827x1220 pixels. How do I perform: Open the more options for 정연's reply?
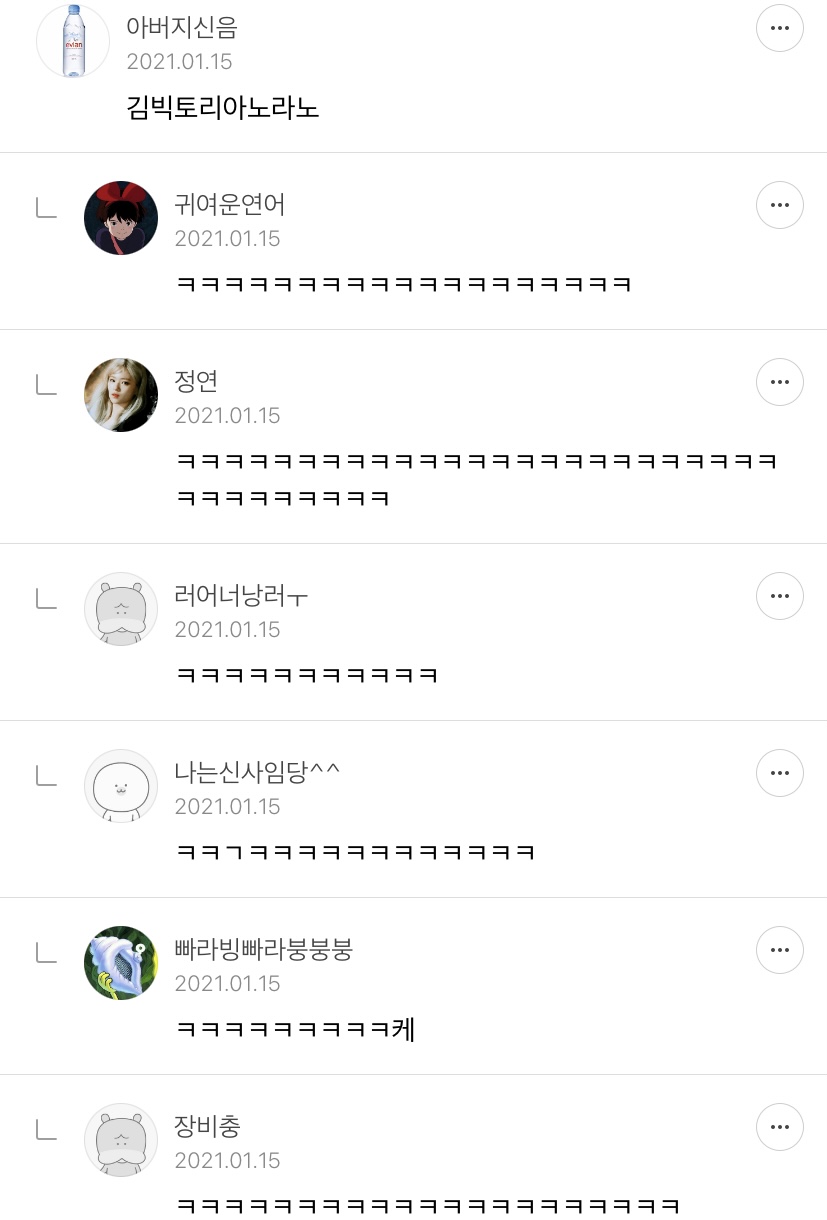780,382
